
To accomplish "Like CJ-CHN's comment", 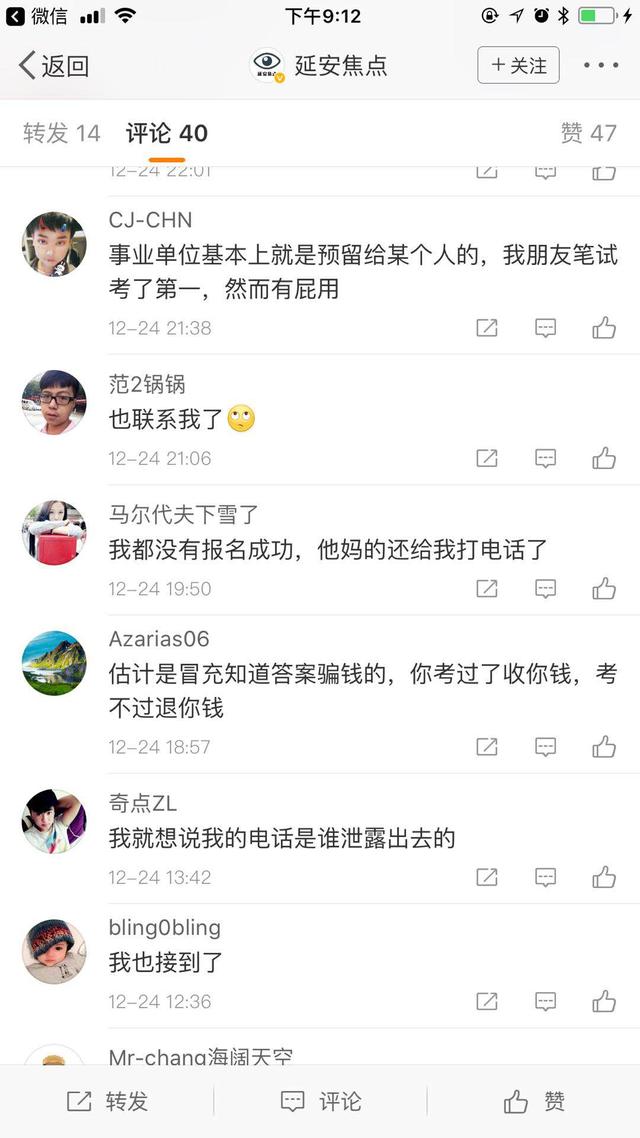I will (604, 328).
